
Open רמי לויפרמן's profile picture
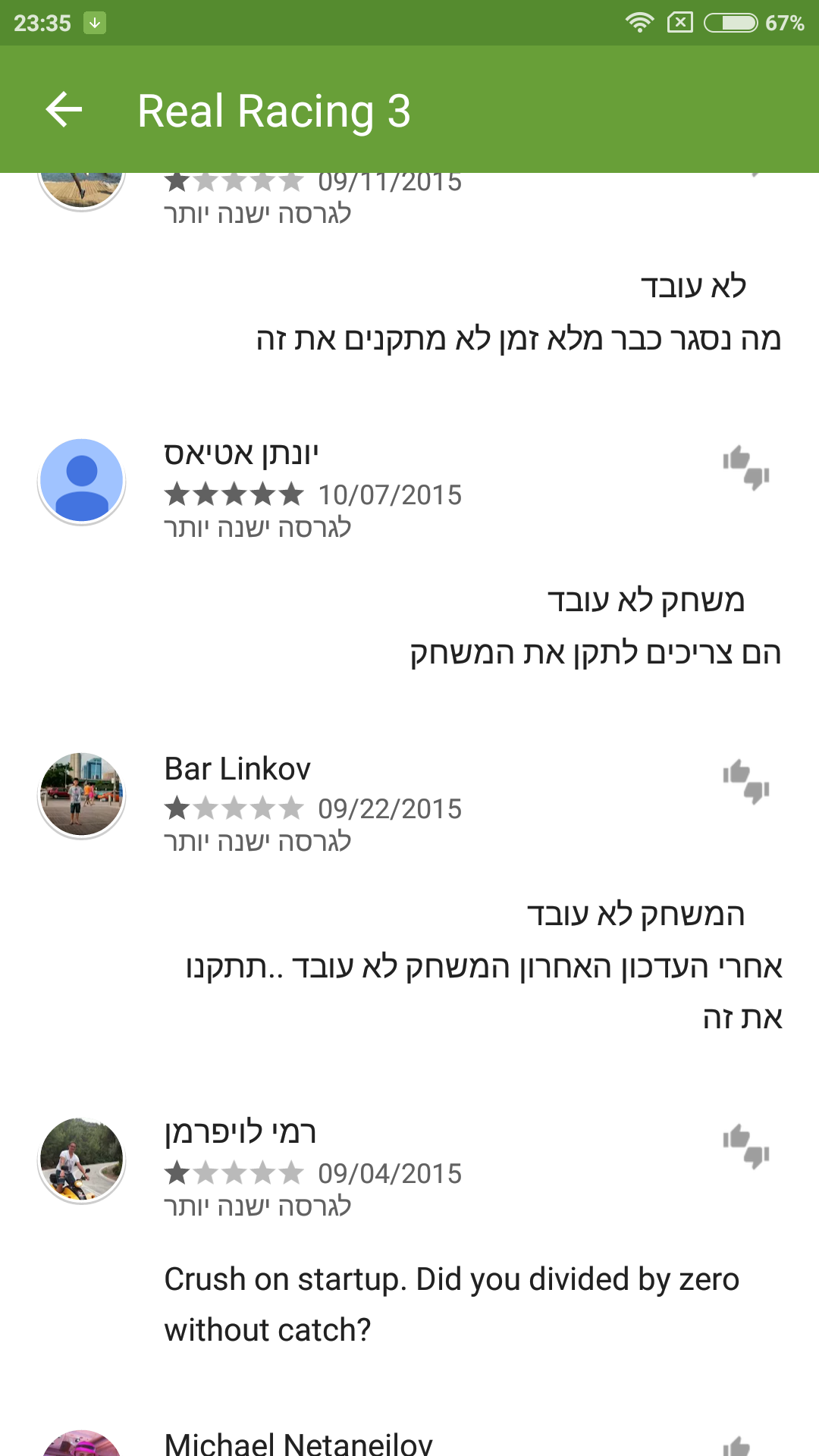82,1159
